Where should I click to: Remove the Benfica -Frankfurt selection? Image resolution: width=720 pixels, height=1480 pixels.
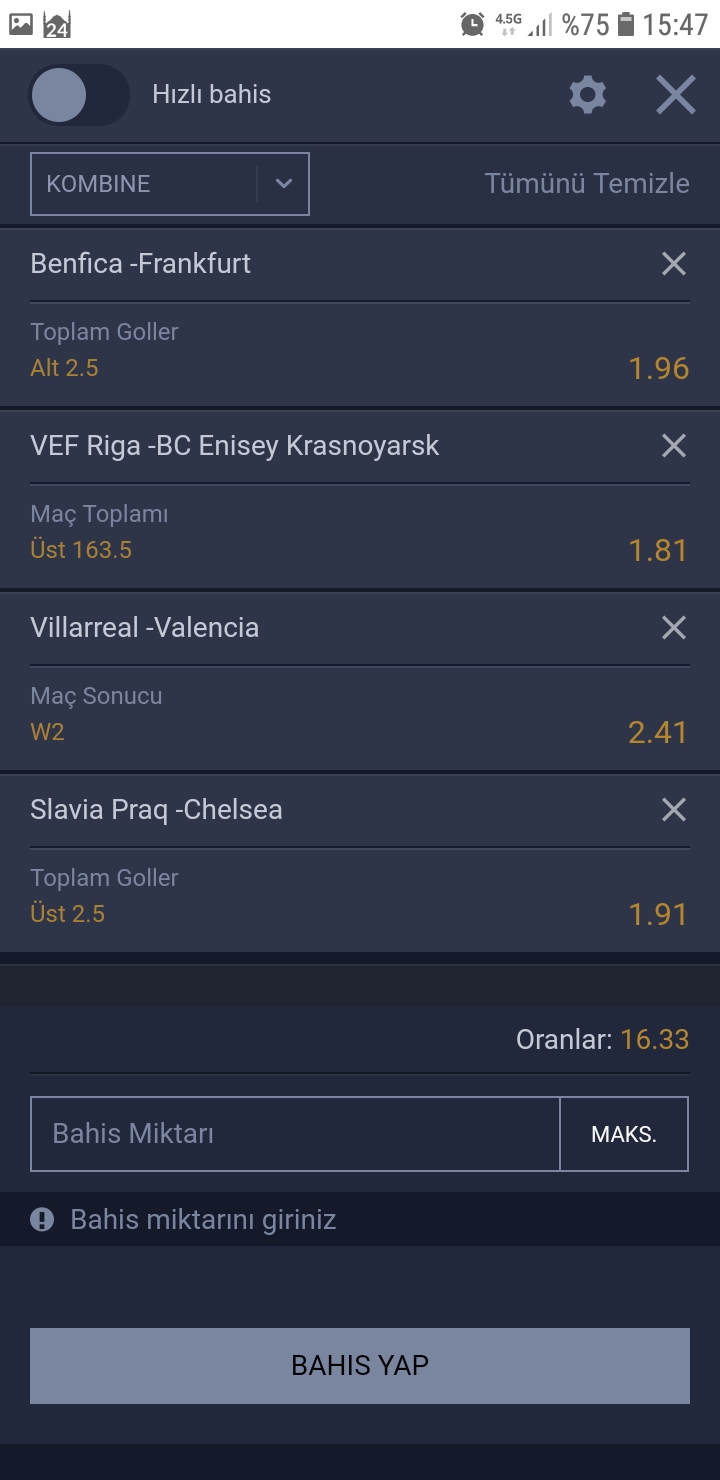(674, 264)
